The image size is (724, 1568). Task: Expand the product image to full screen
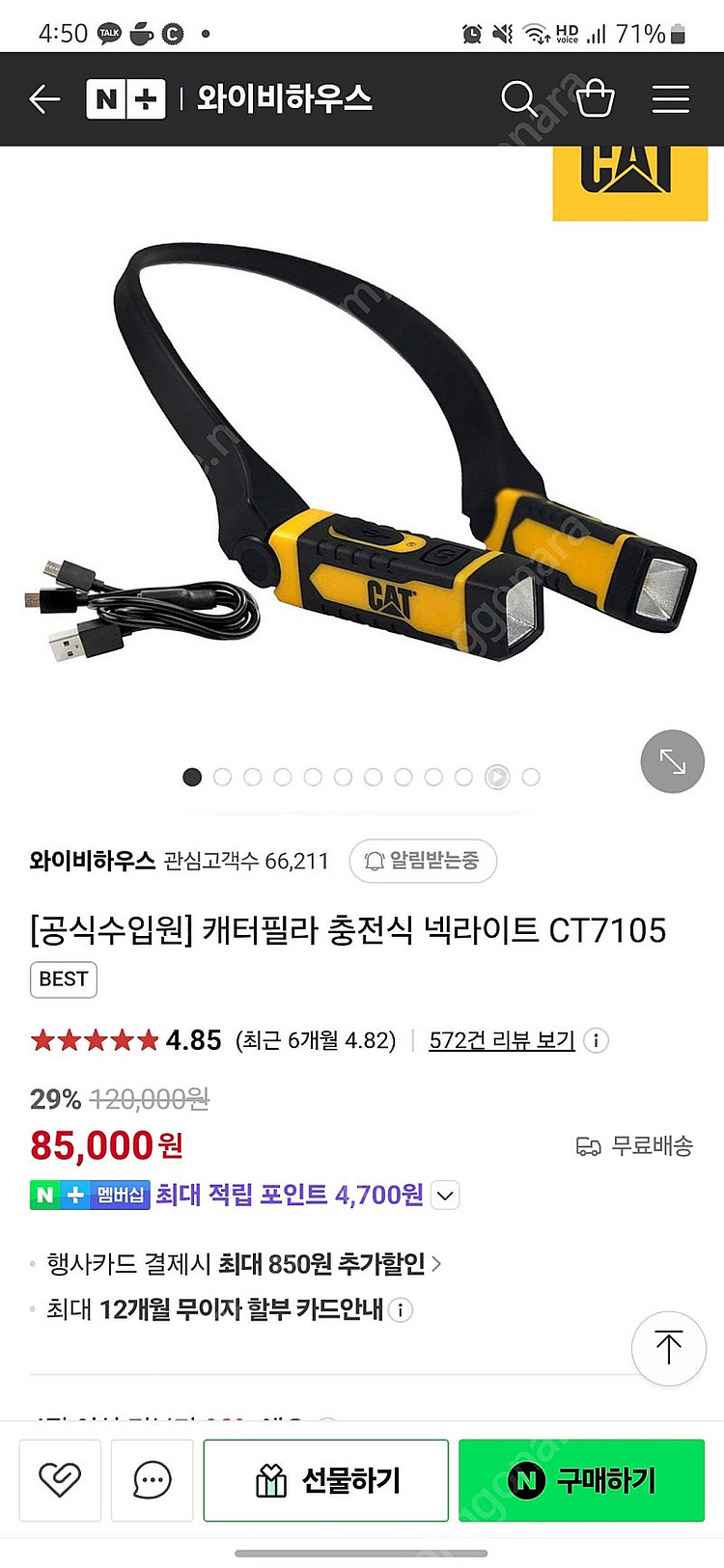672,761
